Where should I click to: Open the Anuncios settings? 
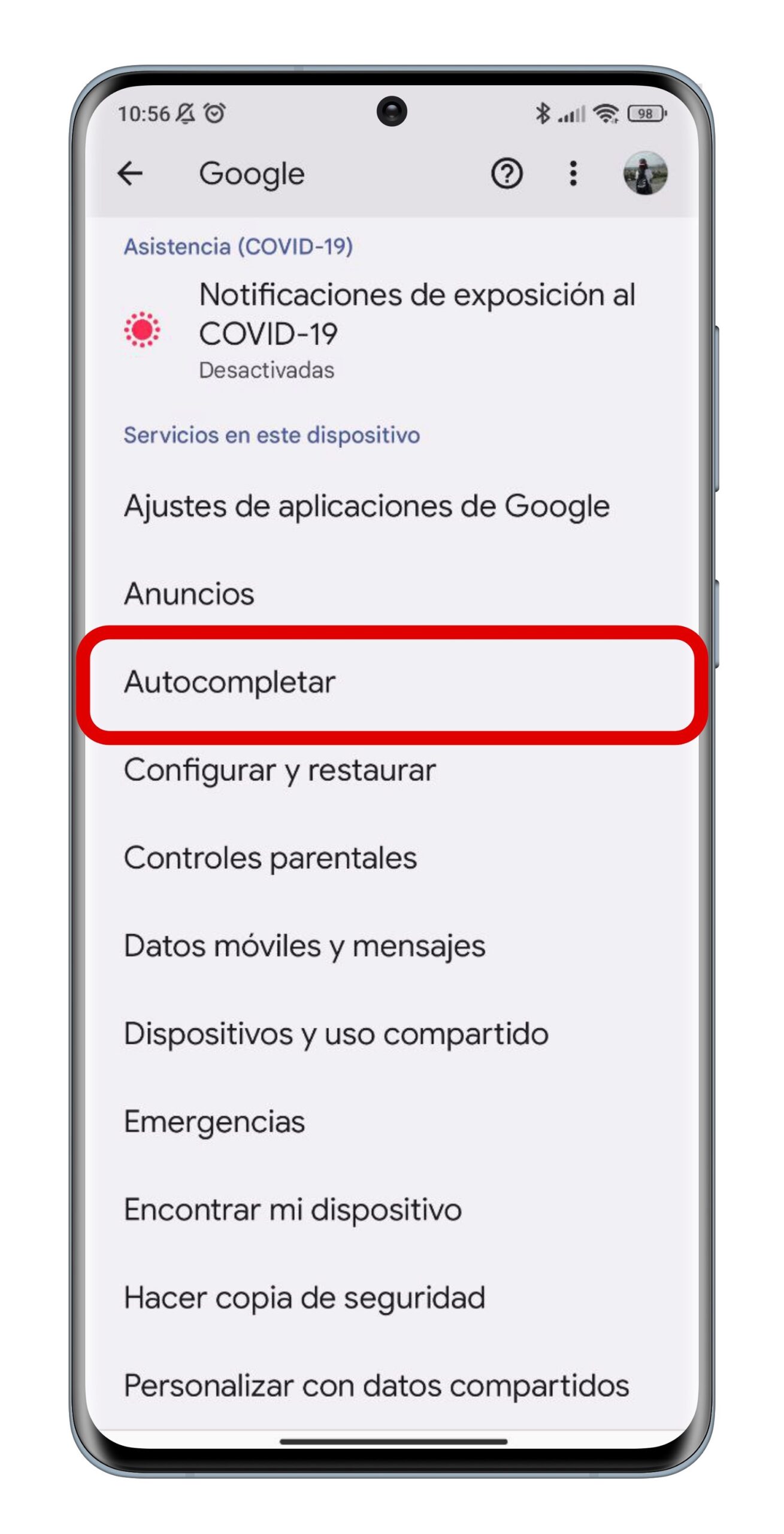(x=392, y=594)
